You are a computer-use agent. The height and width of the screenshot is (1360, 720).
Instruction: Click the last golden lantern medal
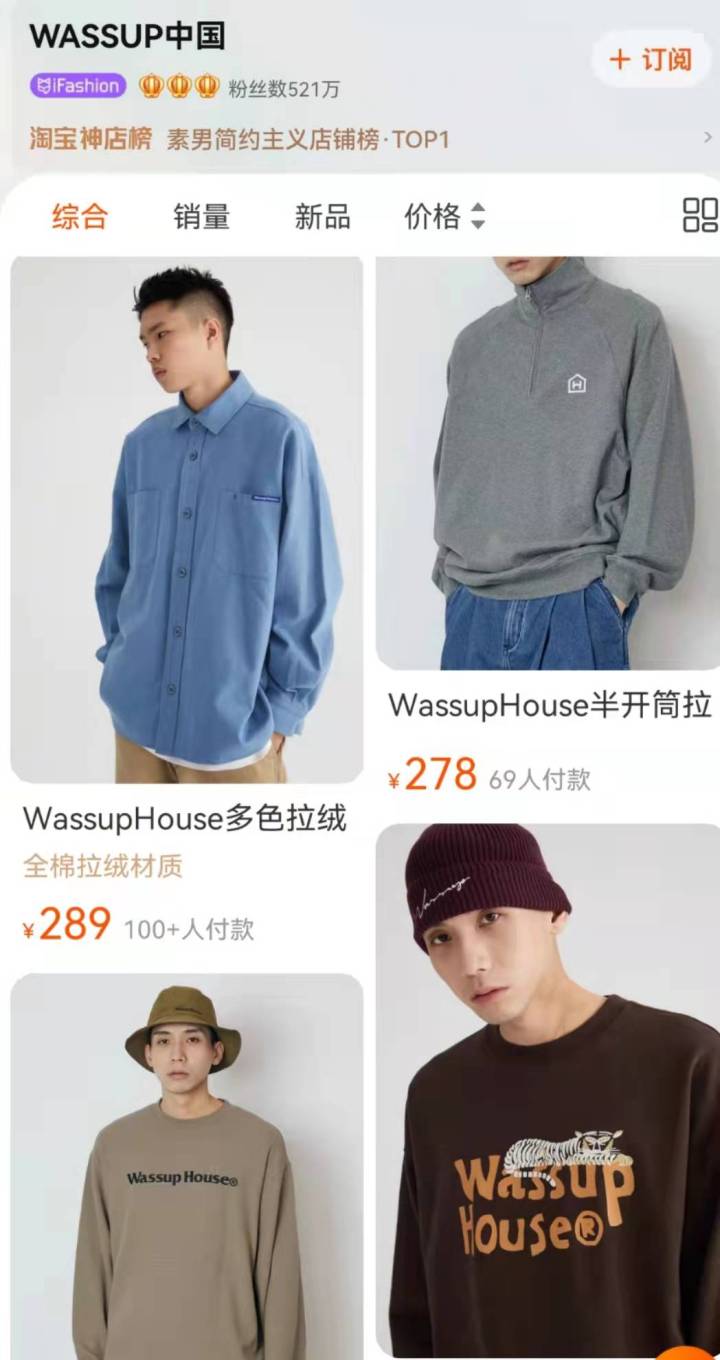[x=203, y=87]
